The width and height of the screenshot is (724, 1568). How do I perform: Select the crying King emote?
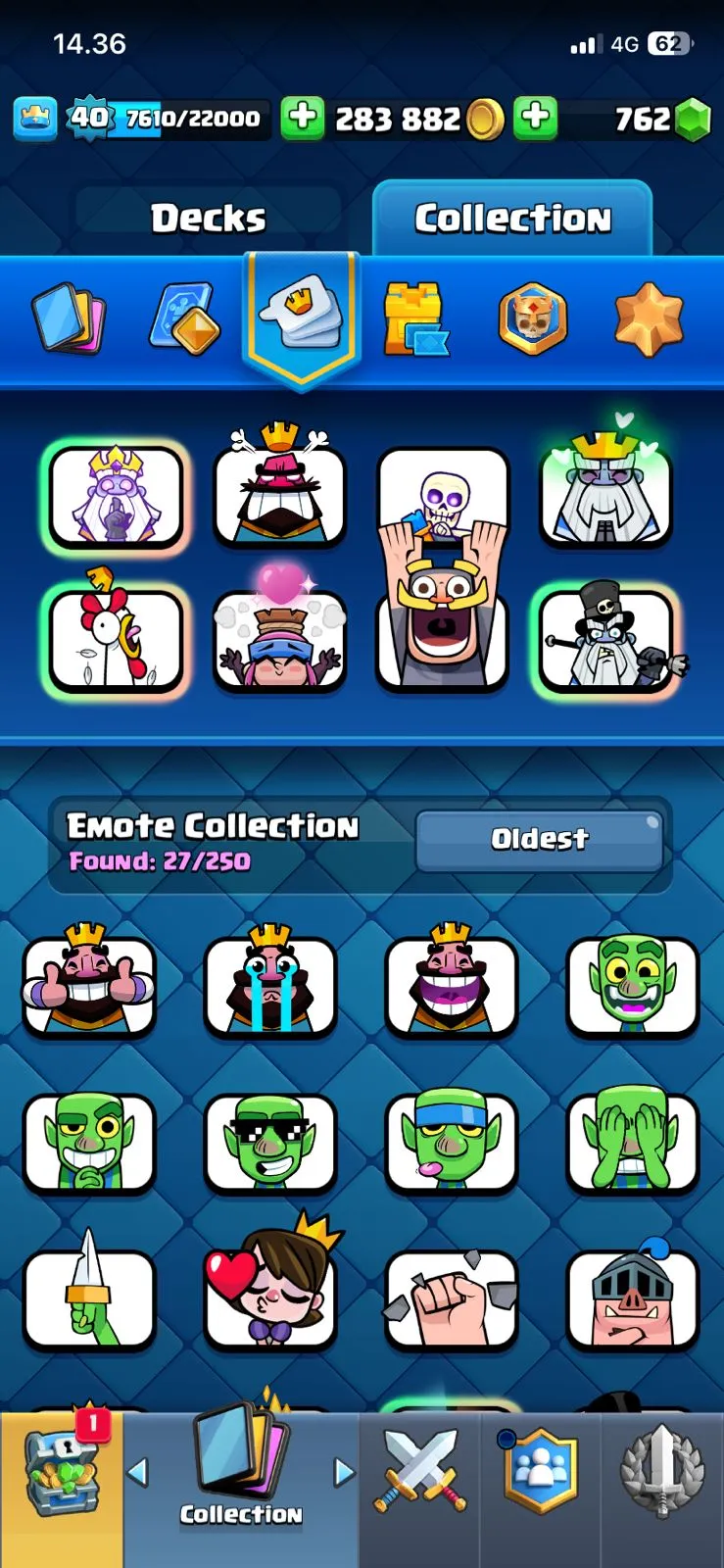click(270, 980)
